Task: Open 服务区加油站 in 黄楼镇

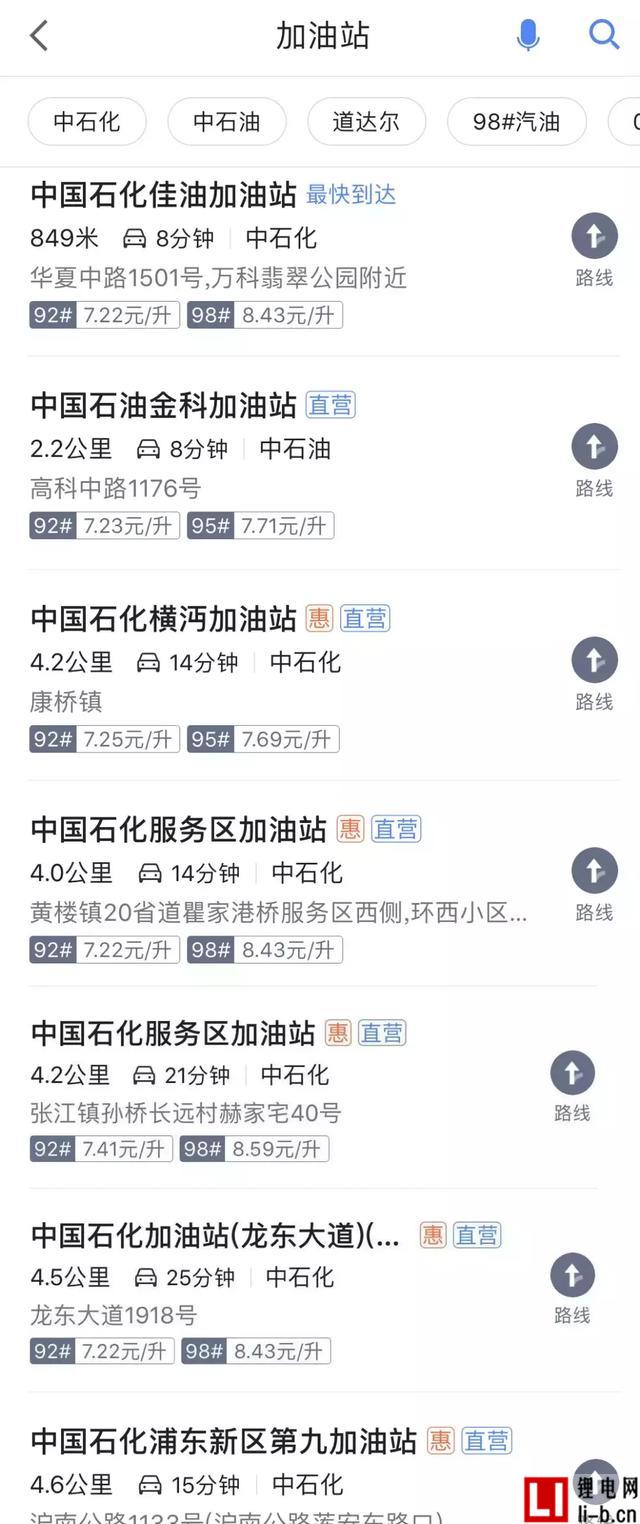Action: coord(178,829)
